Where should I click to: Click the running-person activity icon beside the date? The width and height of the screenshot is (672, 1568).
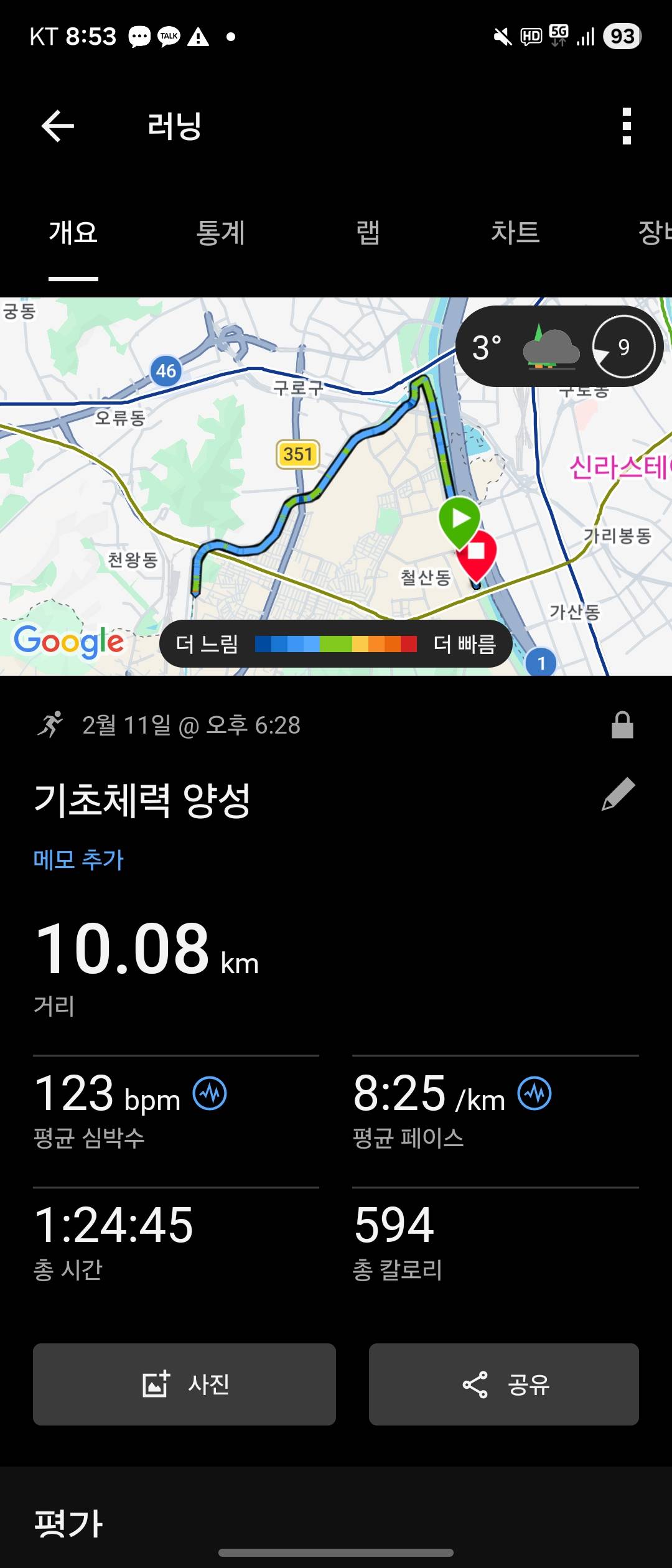pos(52,724)
